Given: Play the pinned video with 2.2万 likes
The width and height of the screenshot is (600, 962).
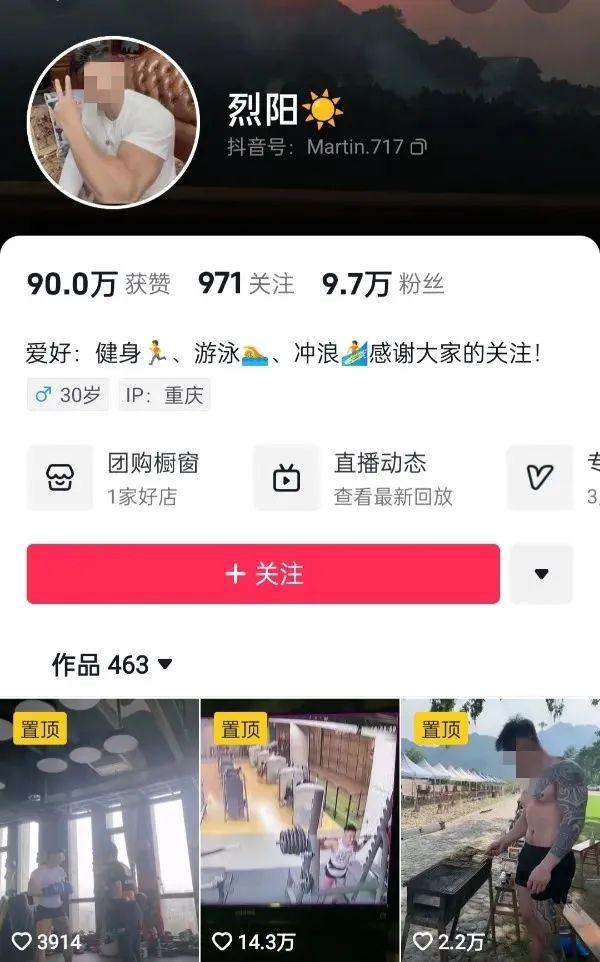Looking at the screenshot, I should (x=500, y=830).
